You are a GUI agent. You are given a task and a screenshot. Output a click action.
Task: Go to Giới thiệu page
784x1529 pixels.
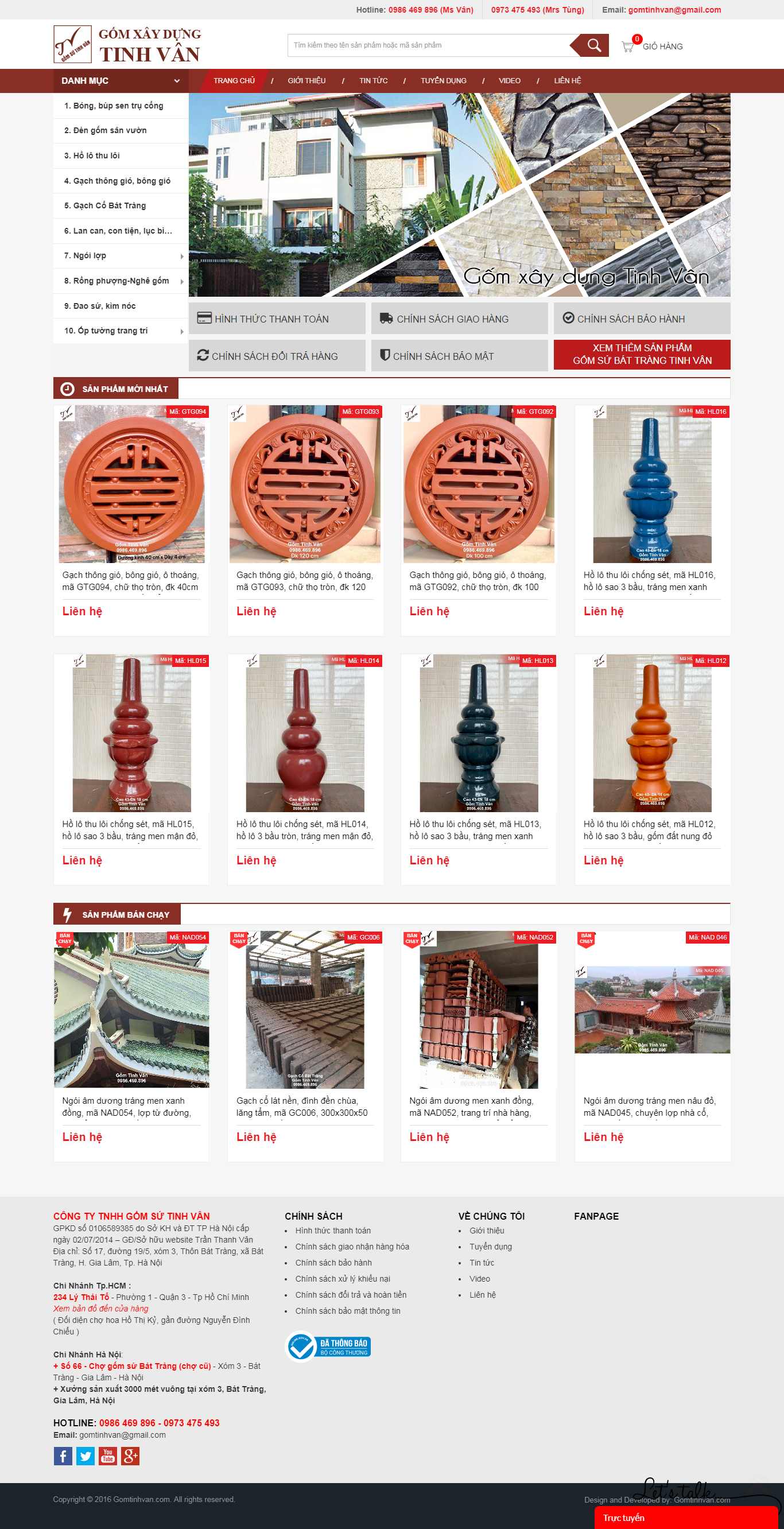coord(306,81)
